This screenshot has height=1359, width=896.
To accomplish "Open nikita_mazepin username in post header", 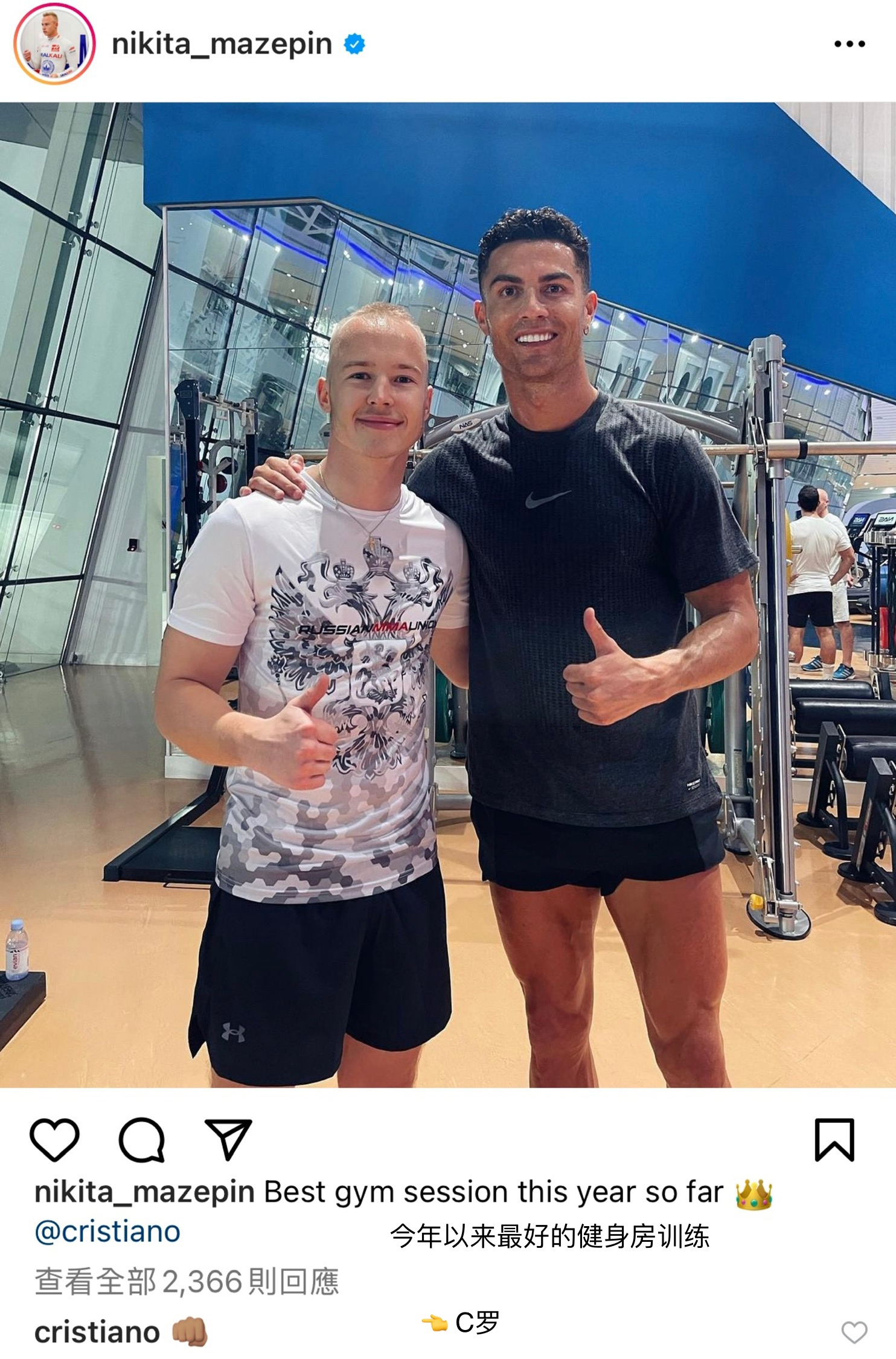I will click(222, 44).
